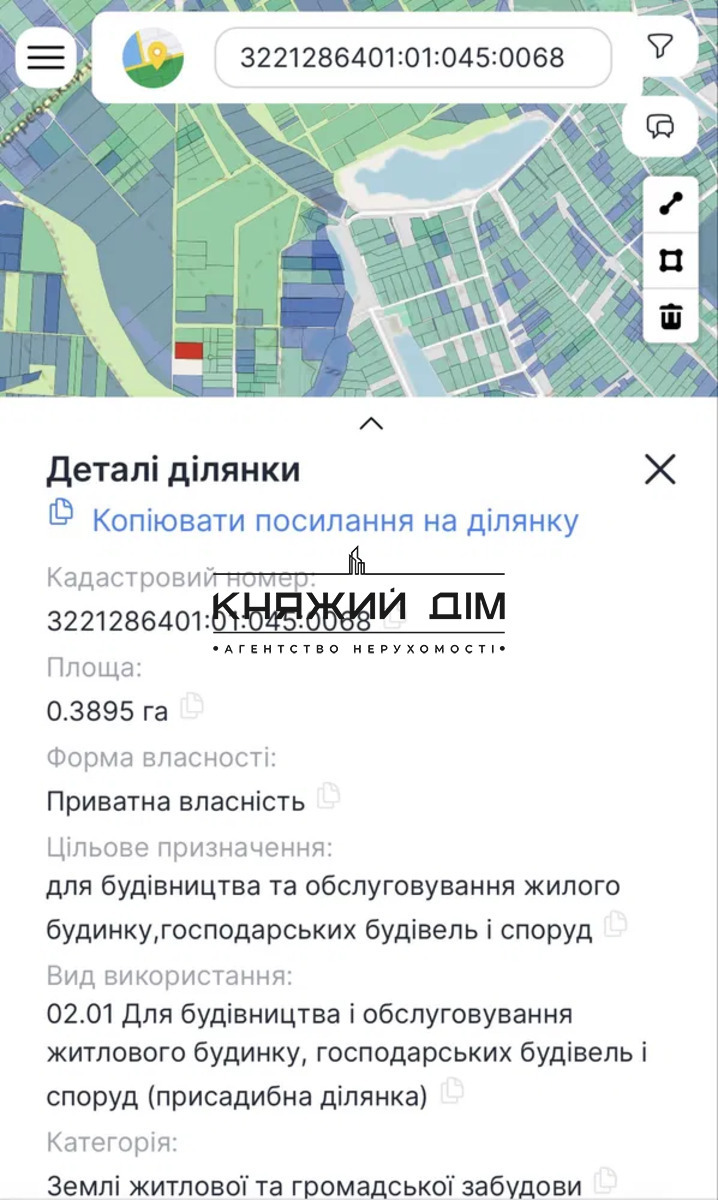Screen dimensions: 718x1200
Task: Copy the link via Копіювати посилання на ділянку
Action: pos(334,521)
